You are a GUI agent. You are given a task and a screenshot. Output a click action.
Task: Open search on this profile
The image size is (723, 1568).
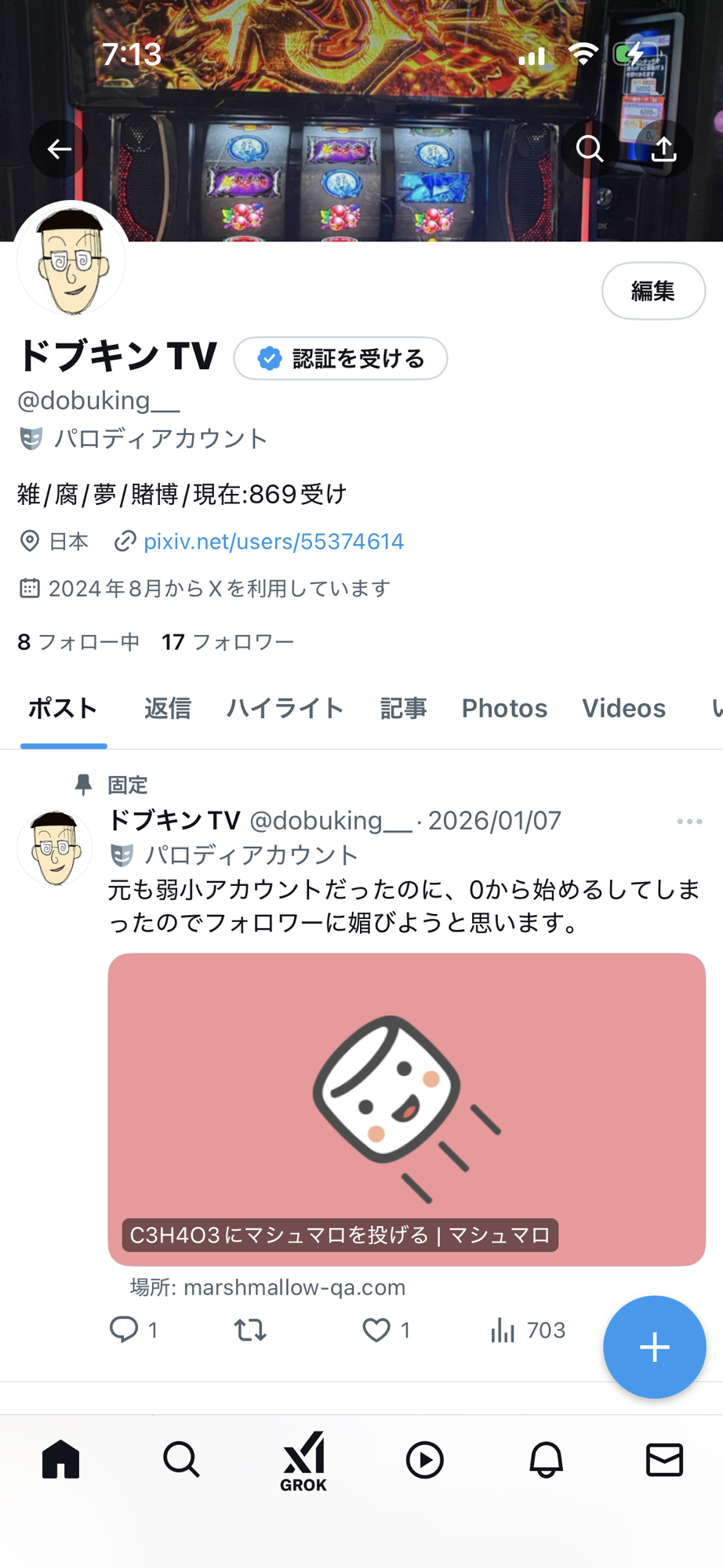click(x=590, y=148)
